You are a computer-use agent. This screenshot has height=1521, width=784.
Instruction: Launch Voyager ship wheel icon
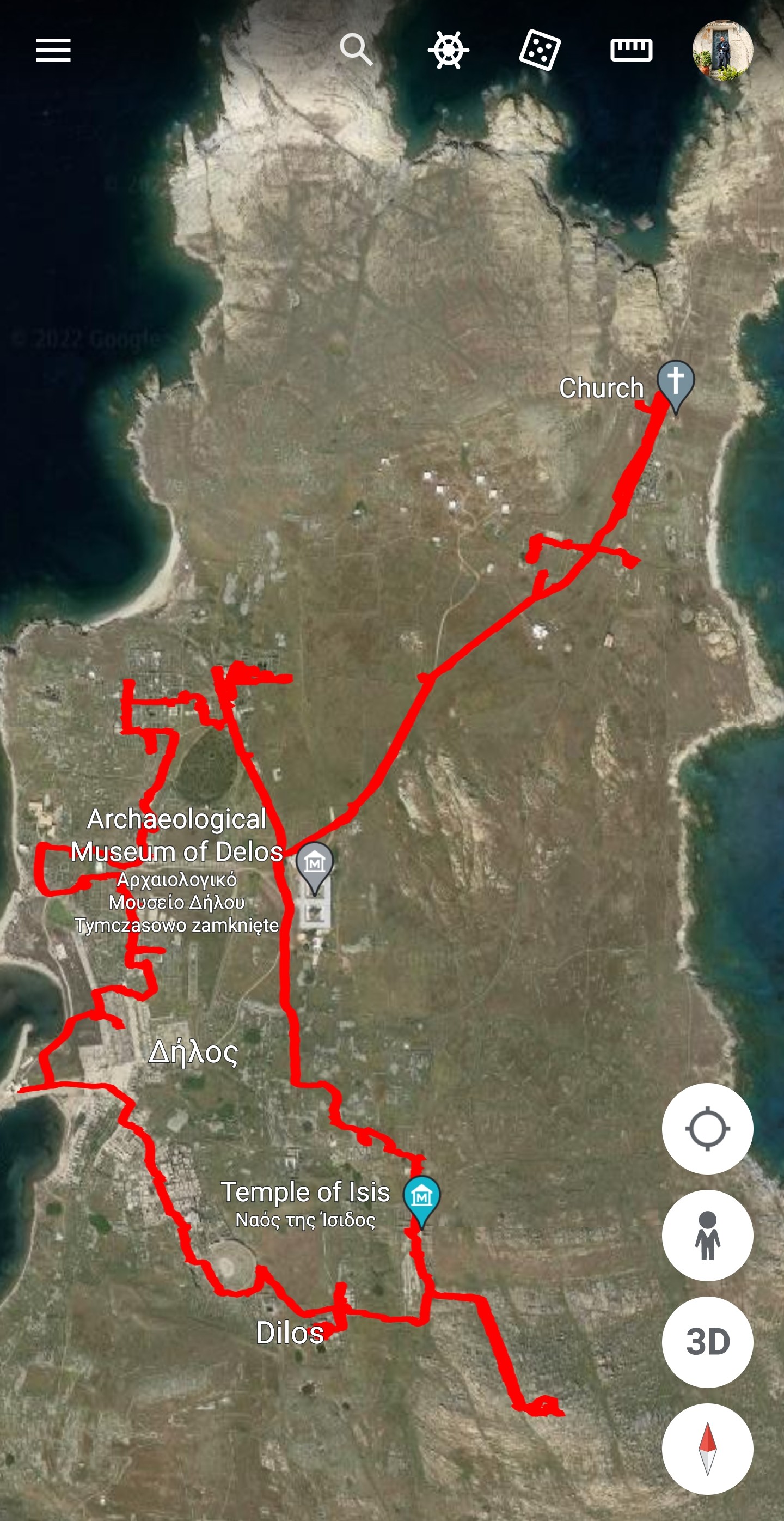(x=448, y=50)
